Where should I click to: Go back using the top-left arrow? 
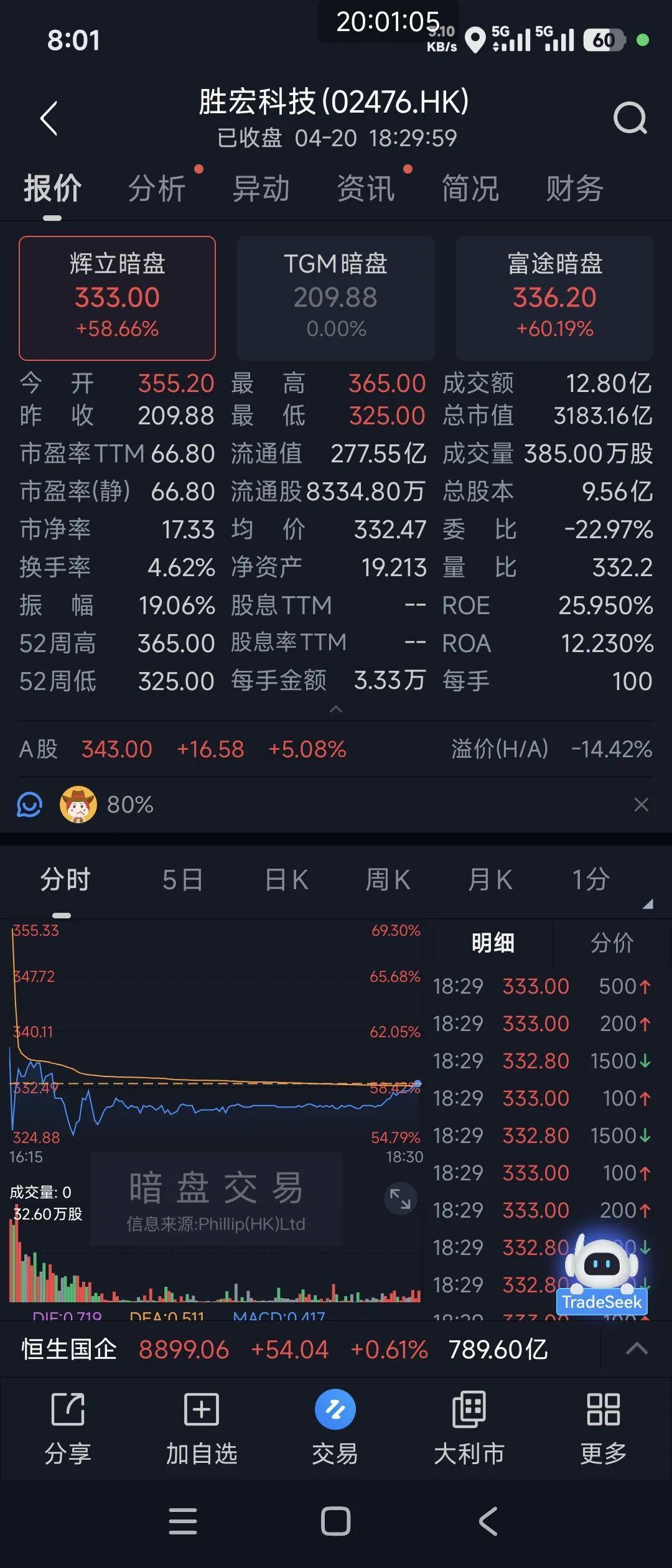tap(49, 118)
